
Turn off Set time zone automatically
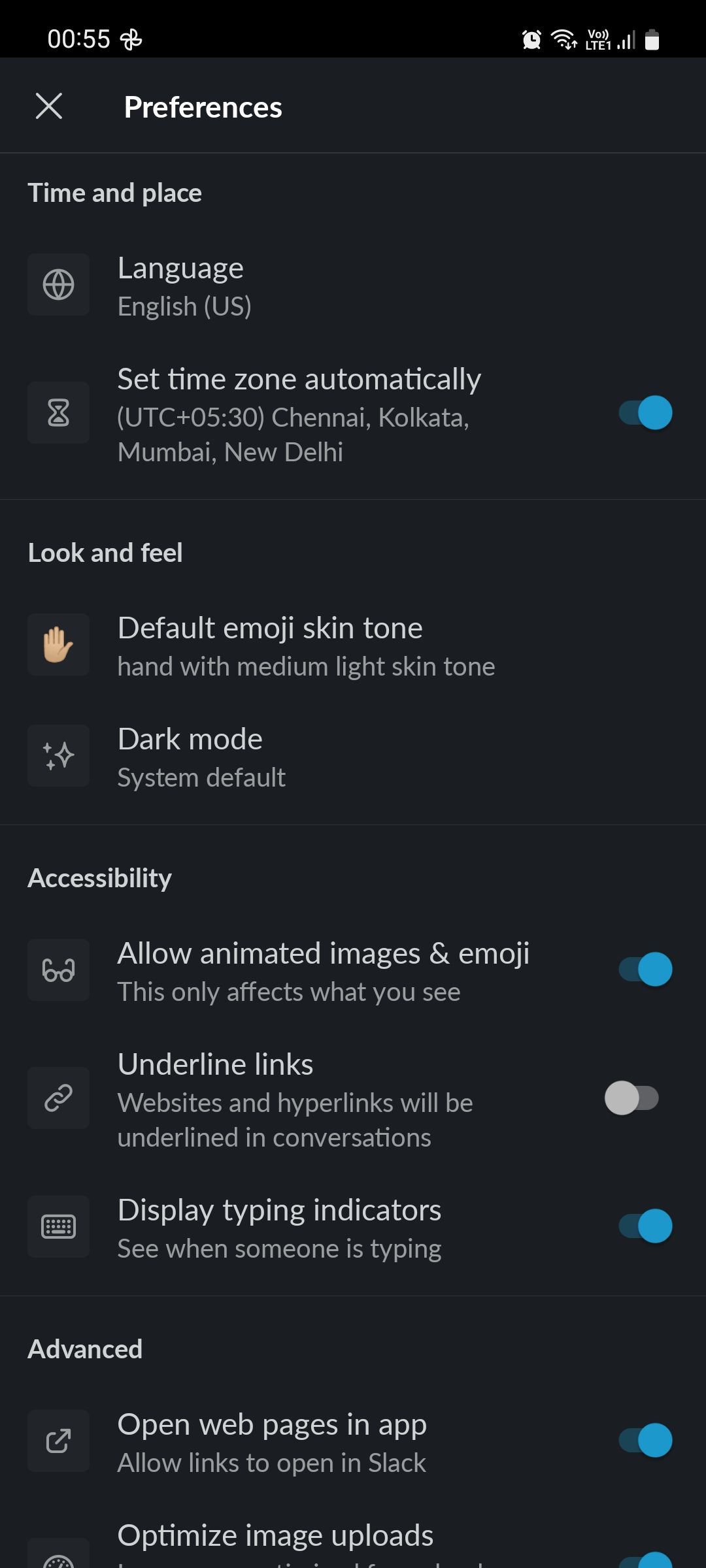coord(645,413)
